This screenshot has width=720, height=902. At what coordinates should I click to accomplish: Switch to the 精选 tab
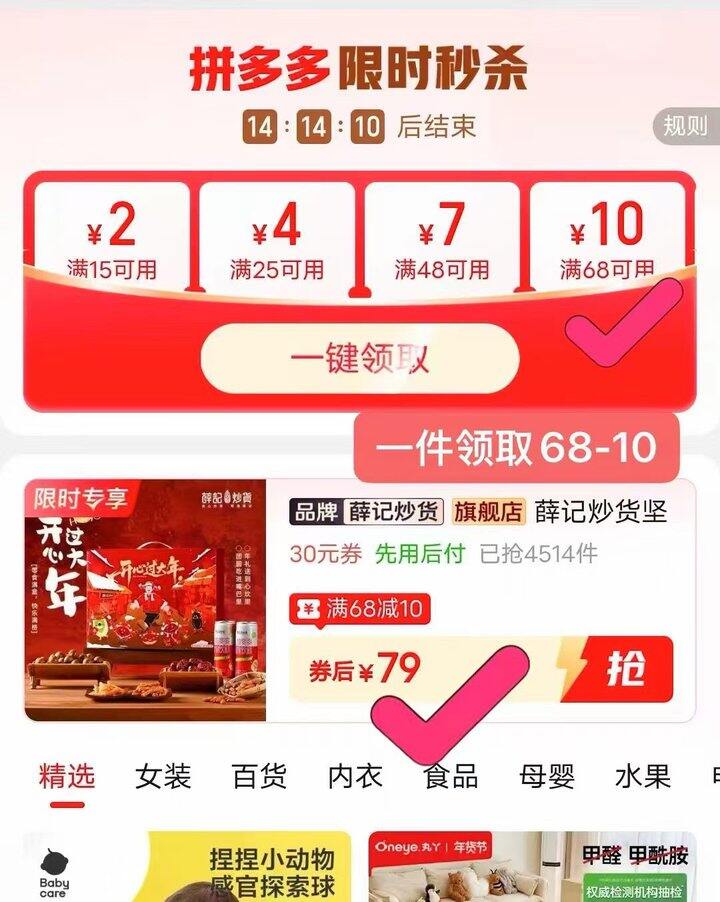tap(67, 776)
